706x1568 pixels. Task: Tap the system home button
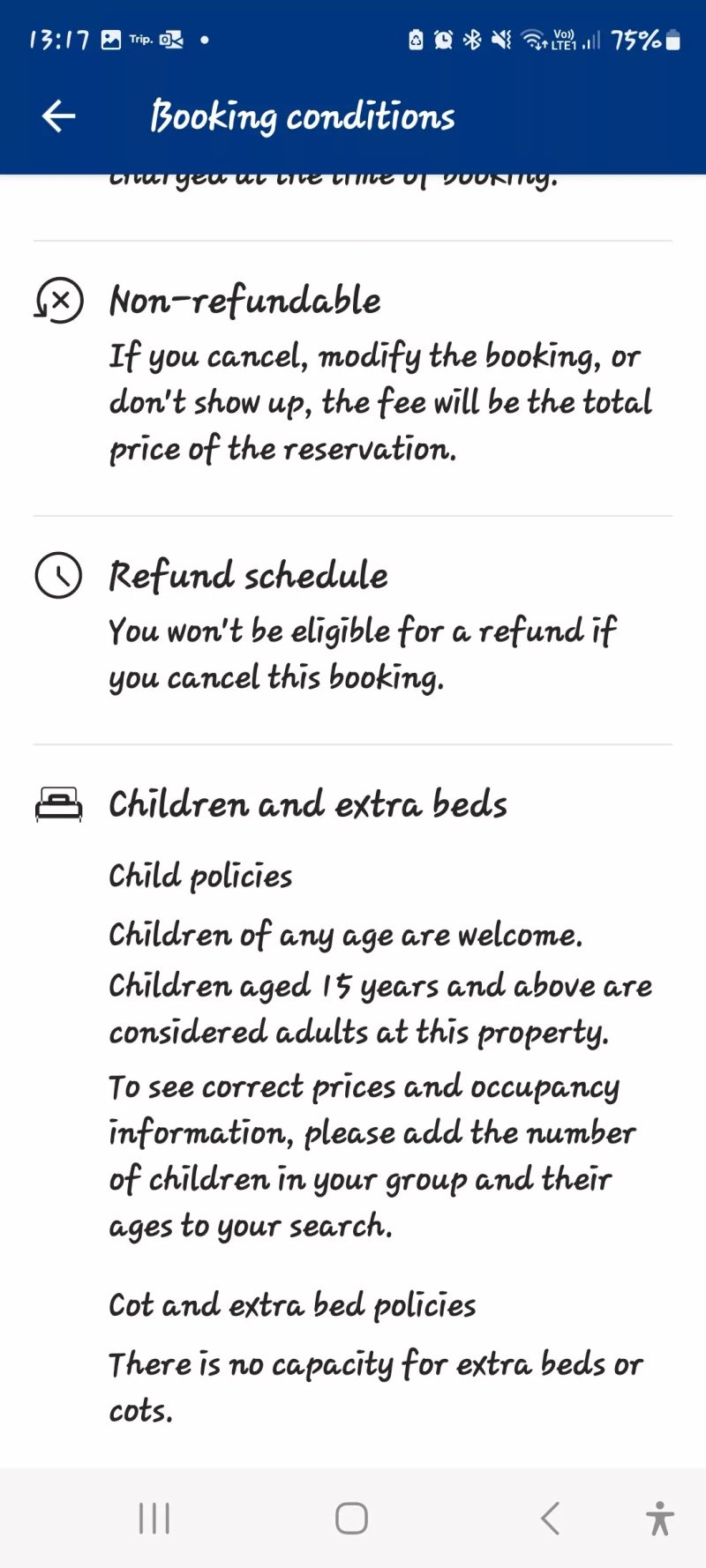point(351,1518)
